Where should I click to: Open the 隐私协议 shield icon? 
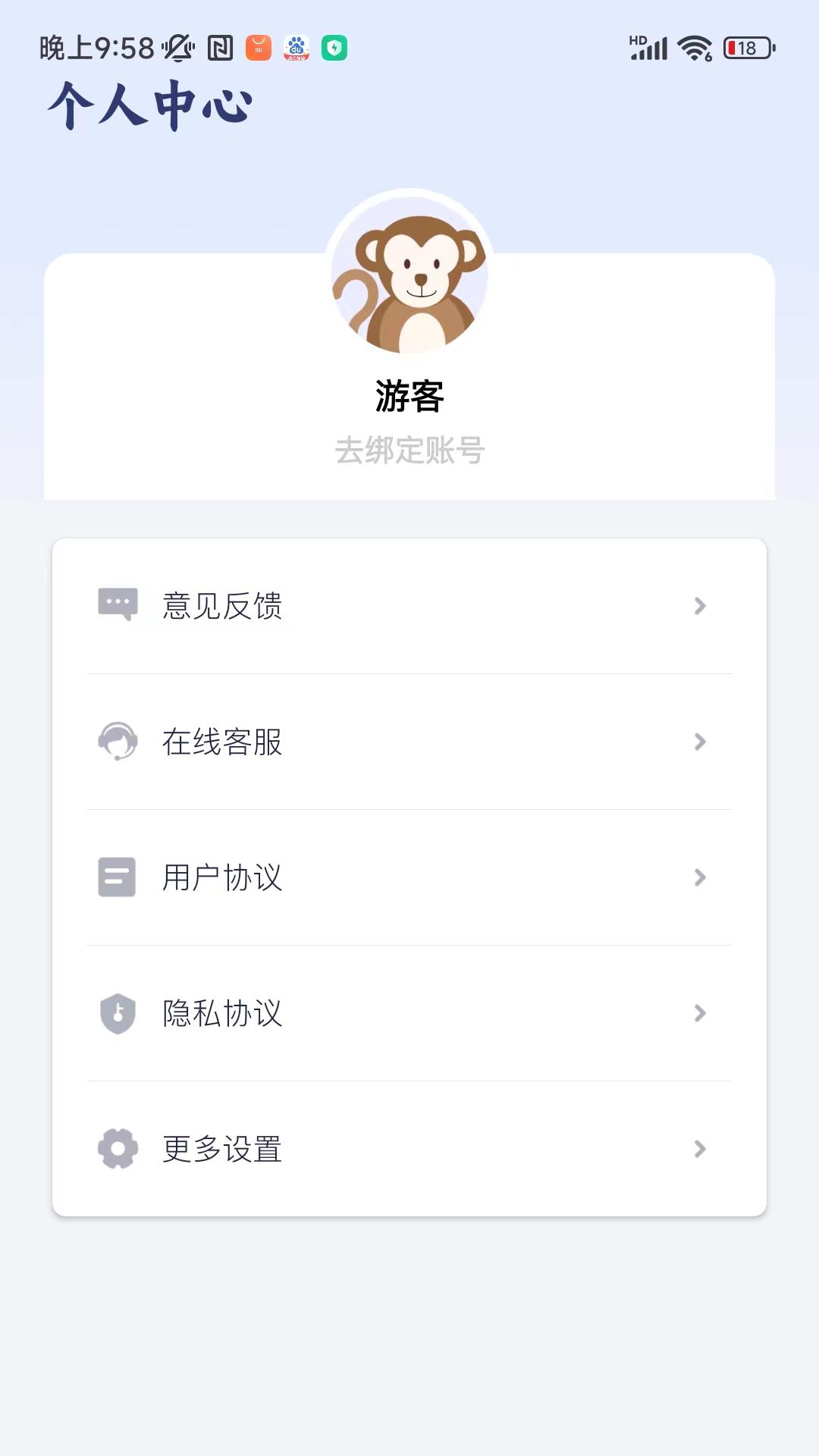point(116,1013)
